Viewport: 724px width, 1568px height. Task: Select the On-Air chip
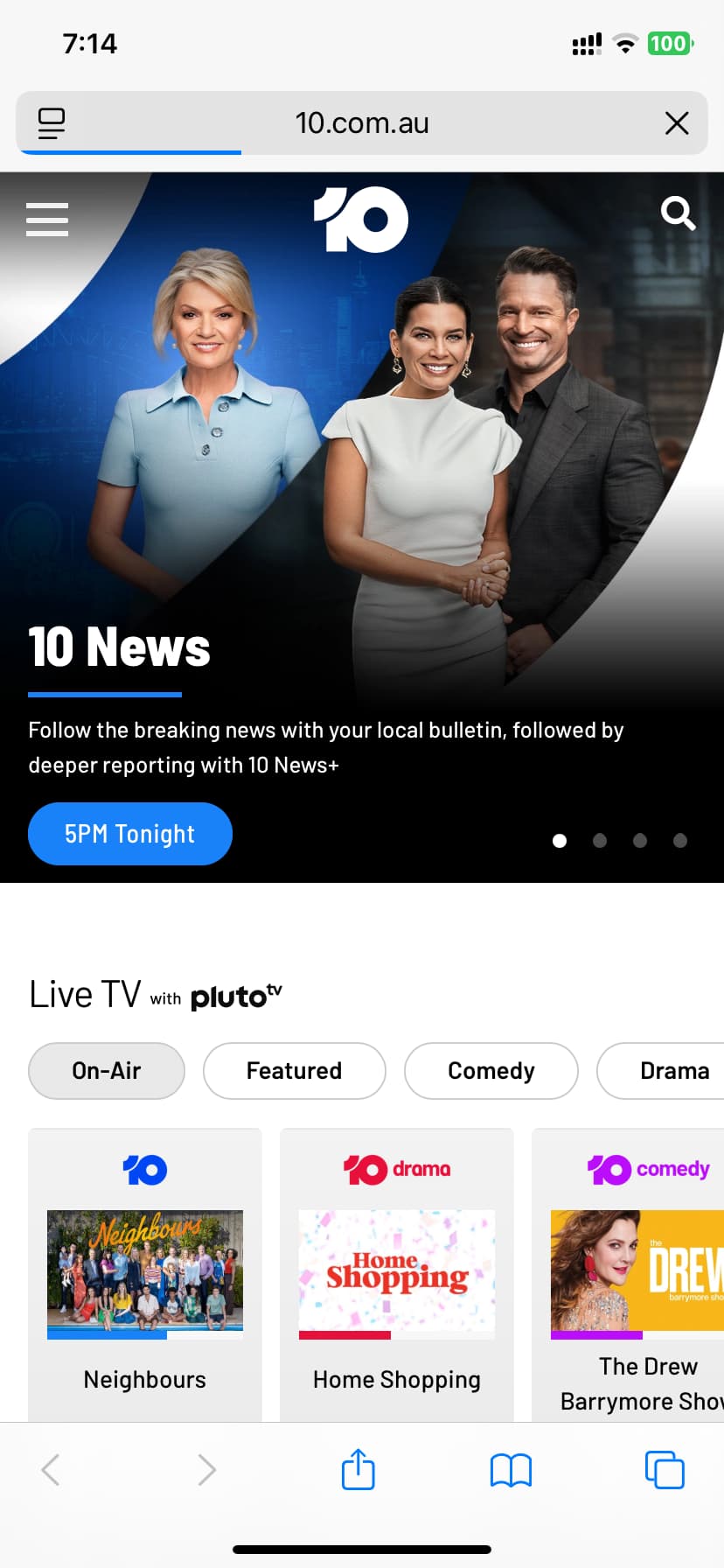coord(107,1071)
